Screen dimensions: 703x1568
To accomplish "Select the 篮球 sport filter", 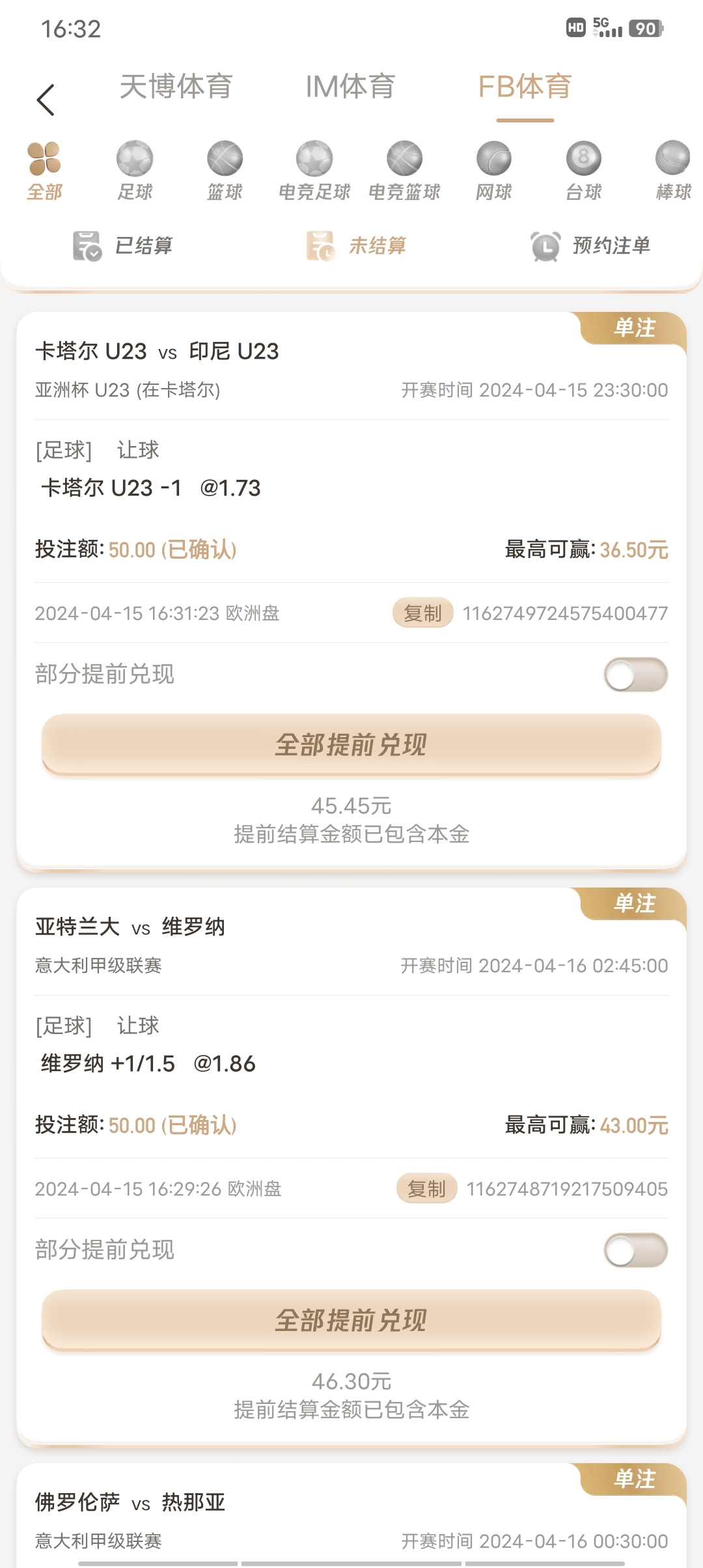I will [225, 171].
